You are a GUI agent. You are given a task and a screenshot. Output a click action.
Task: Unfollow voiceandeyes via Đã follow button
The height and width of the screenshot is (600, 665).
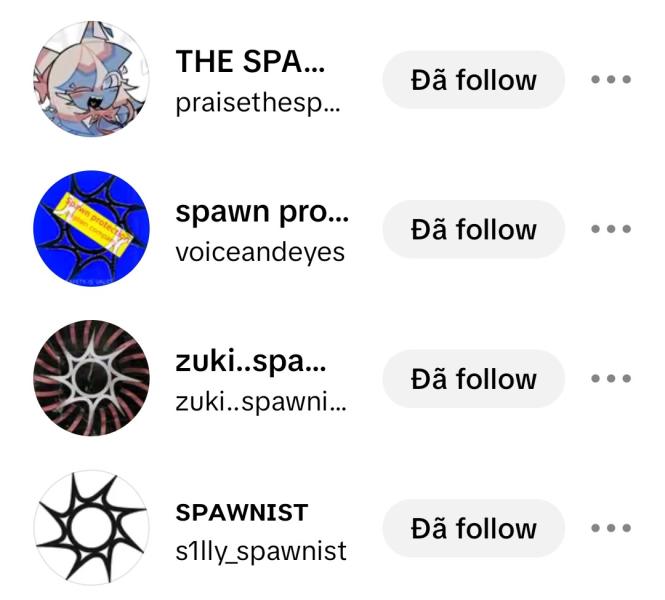coord(473,229)
